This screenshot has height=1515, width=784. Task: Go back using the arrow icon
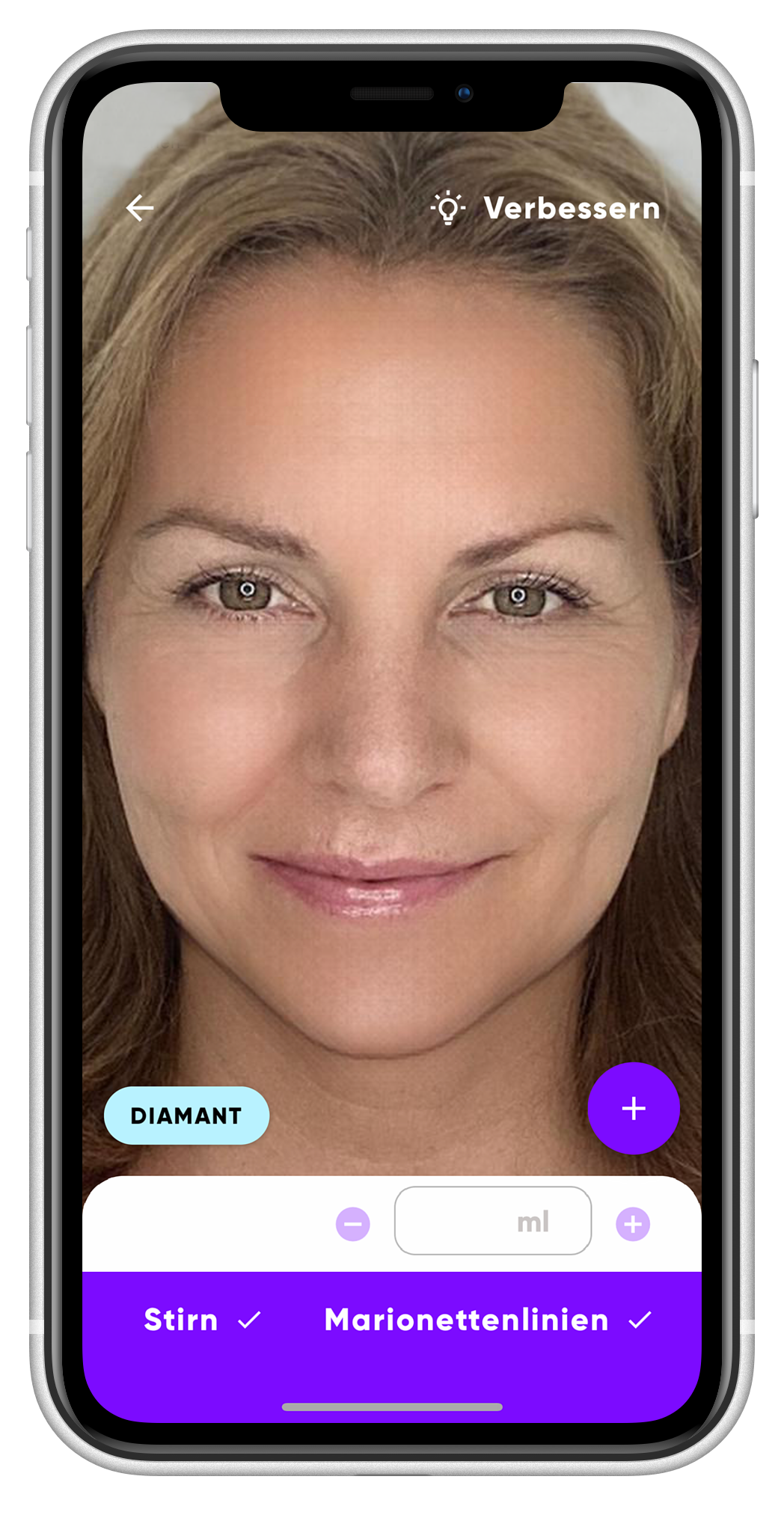(x=140, y=208)
